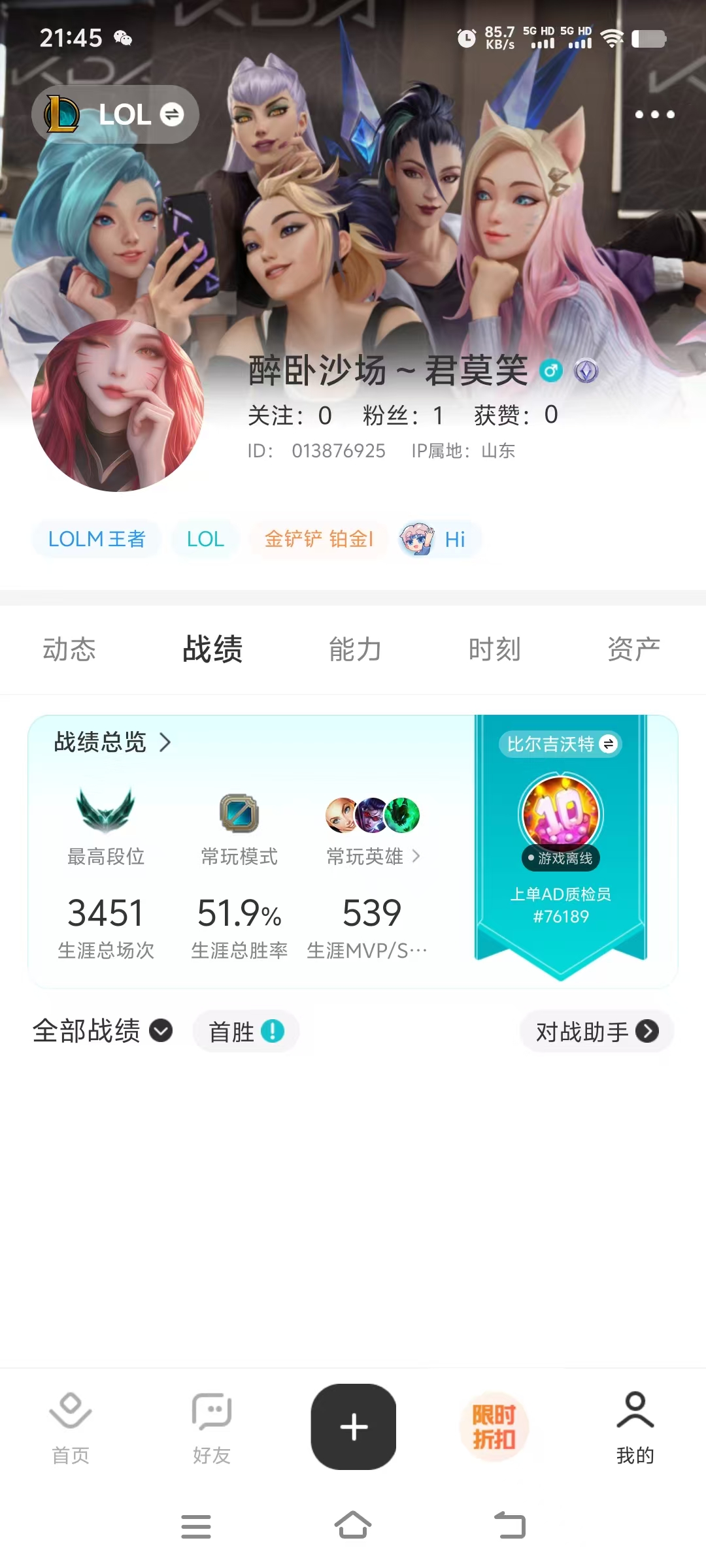Open the three-dot overflow menu

click(654, 114)
